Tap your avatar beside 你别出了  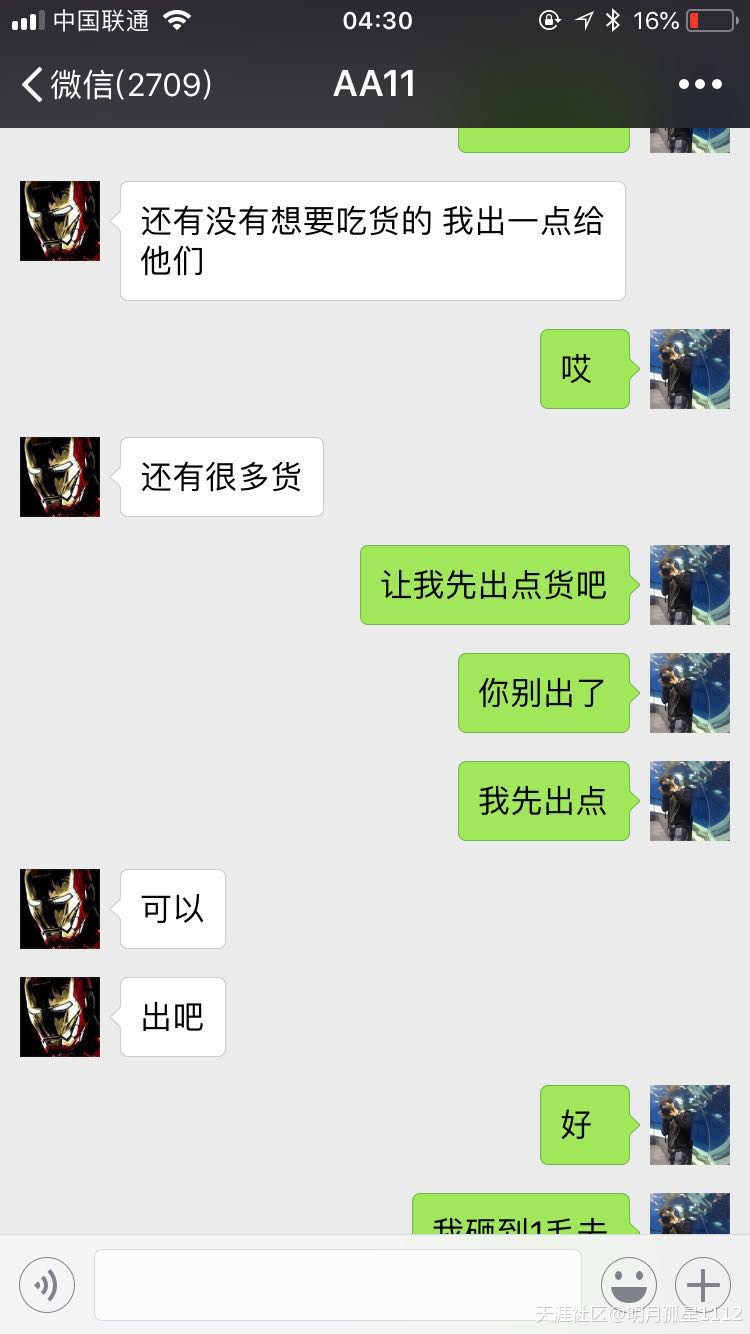coord(690,693)
